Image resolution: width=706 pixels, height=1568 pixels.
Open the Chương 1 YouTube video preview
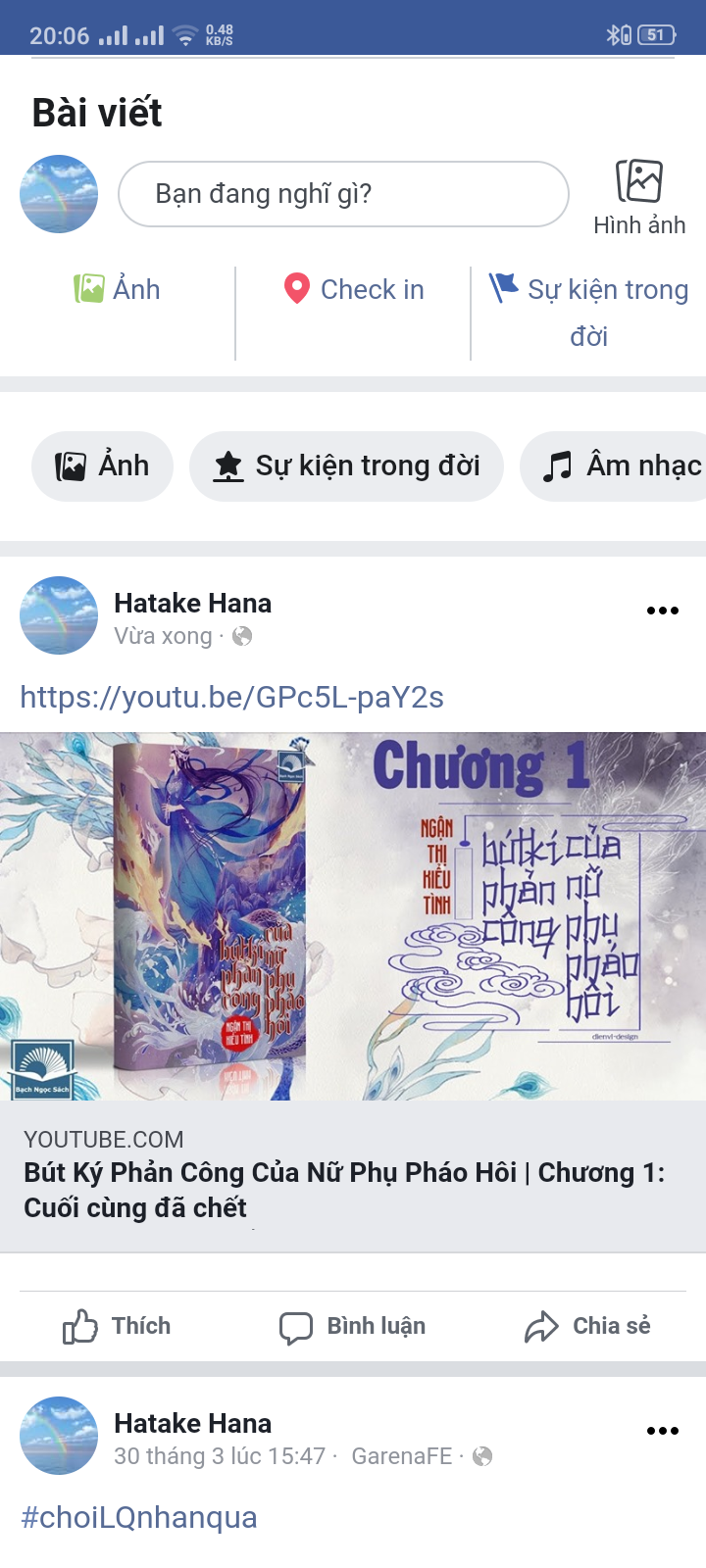pyautogui.click(x=353, y=916)
